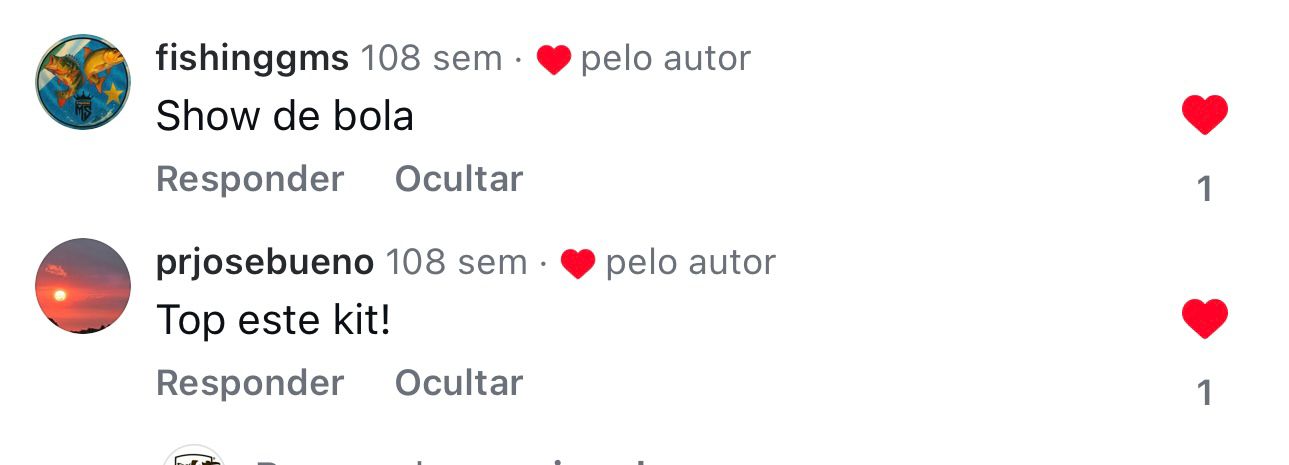Hide the "Show de bola" comment
1289x465 pixels.
point(459,179)
